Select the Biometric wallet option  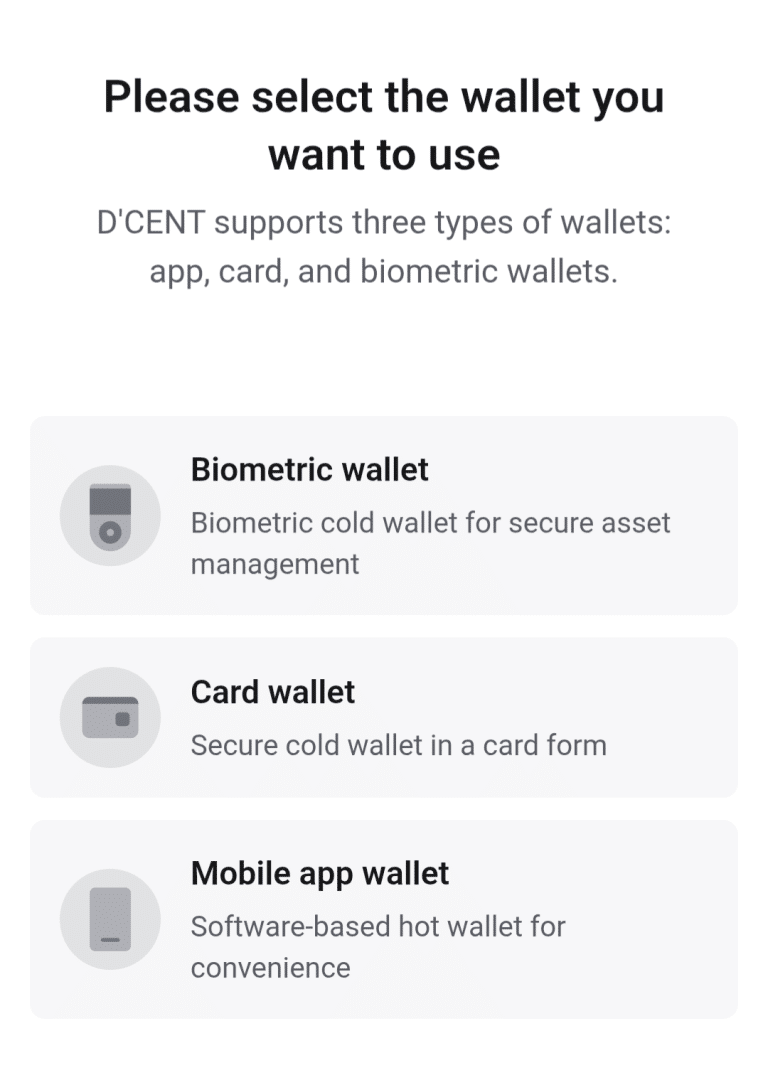coord(384,516)
